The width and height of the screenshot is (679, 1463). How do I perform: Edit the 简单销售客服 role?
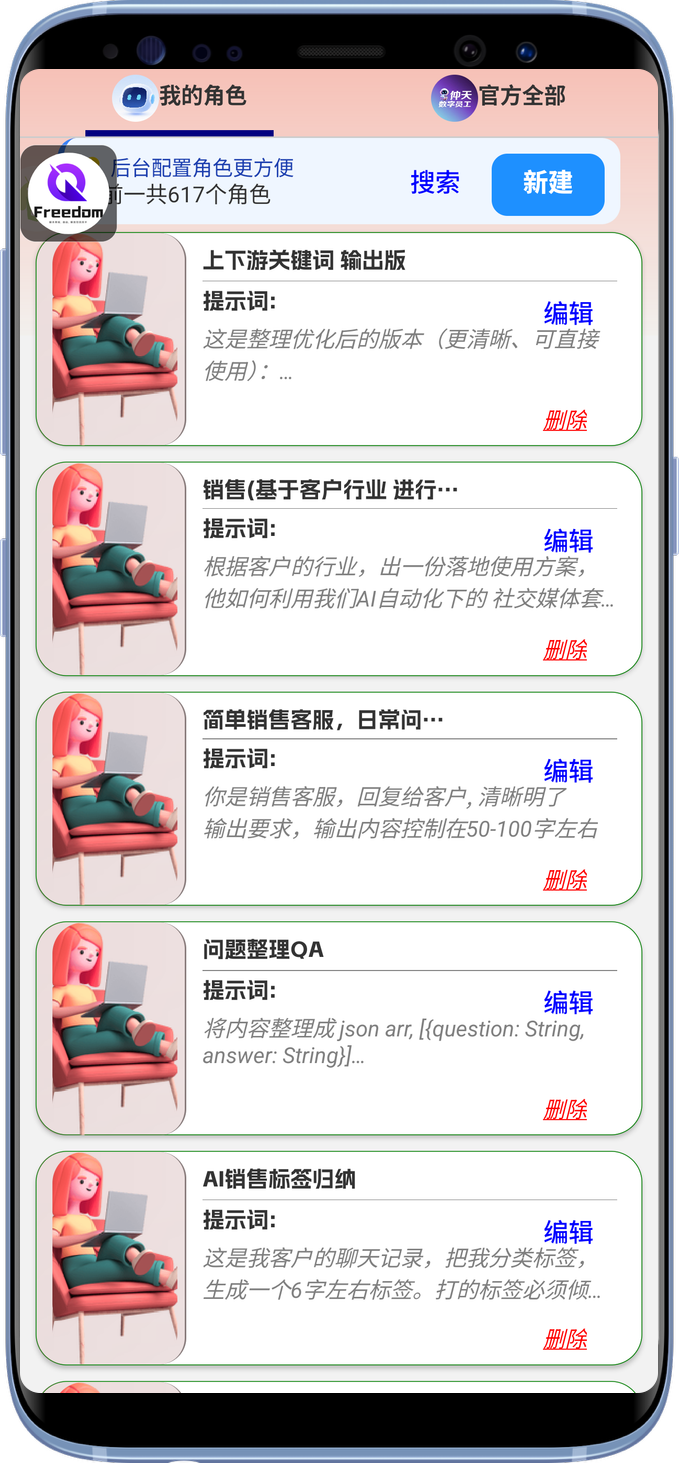coord(568,771)
